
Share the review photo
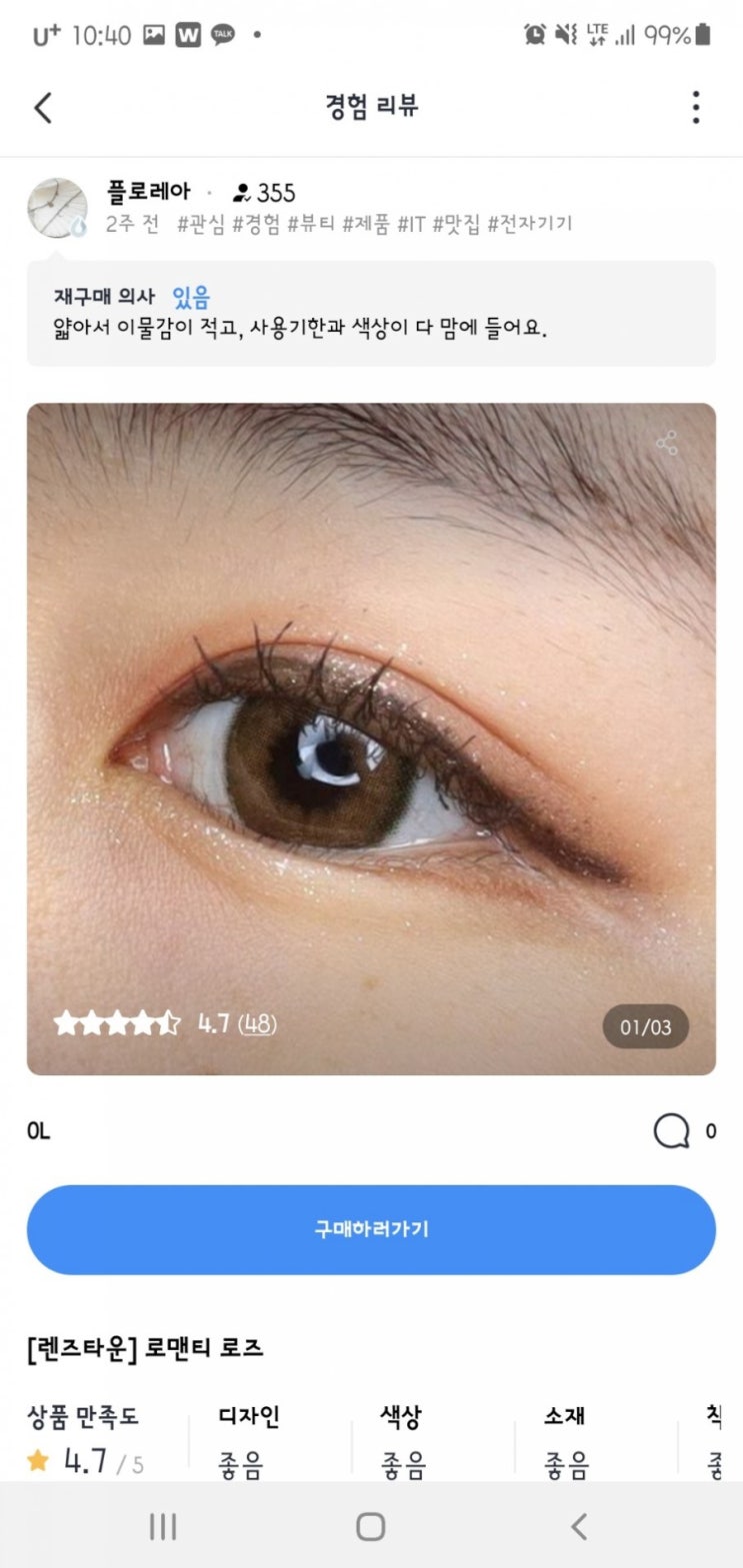[x=667, y=444]
